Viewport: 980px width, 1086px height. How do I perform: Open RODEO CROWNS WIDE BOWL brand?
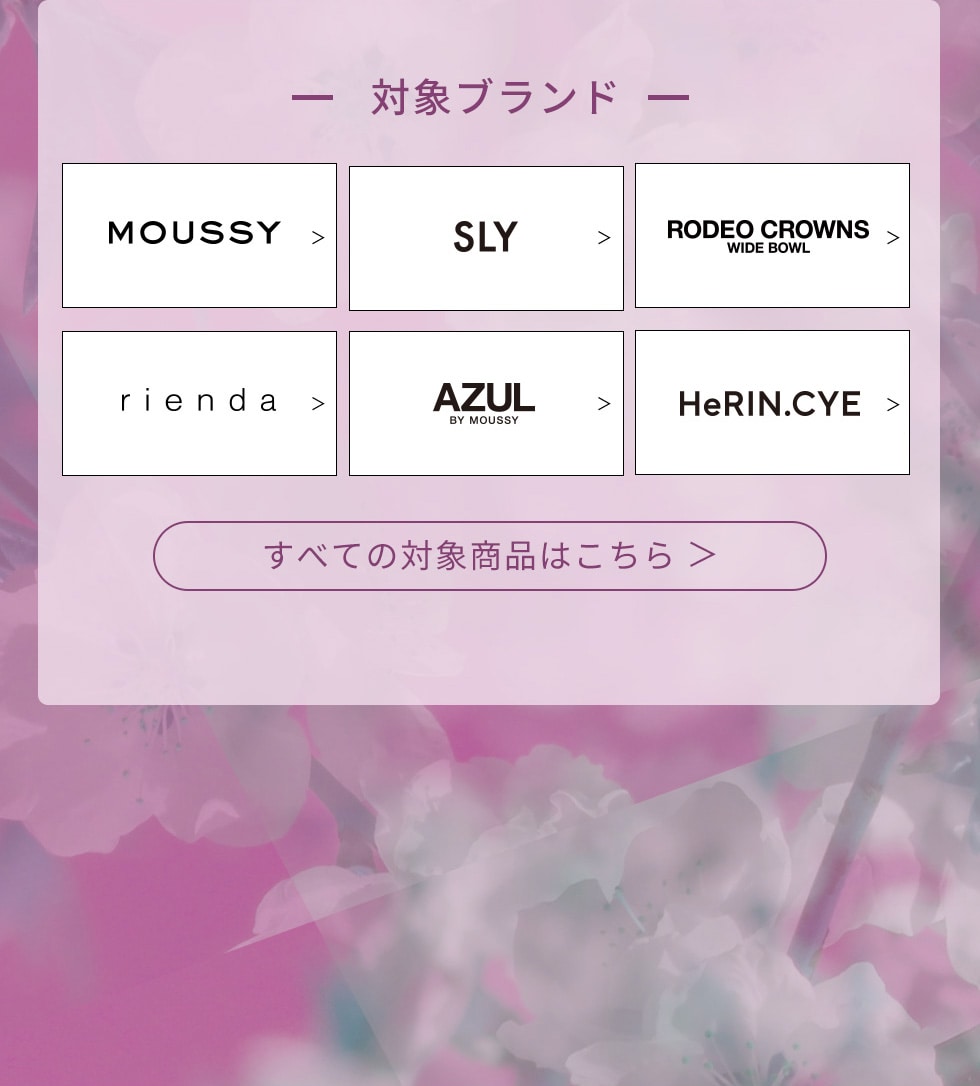[772, 236]
